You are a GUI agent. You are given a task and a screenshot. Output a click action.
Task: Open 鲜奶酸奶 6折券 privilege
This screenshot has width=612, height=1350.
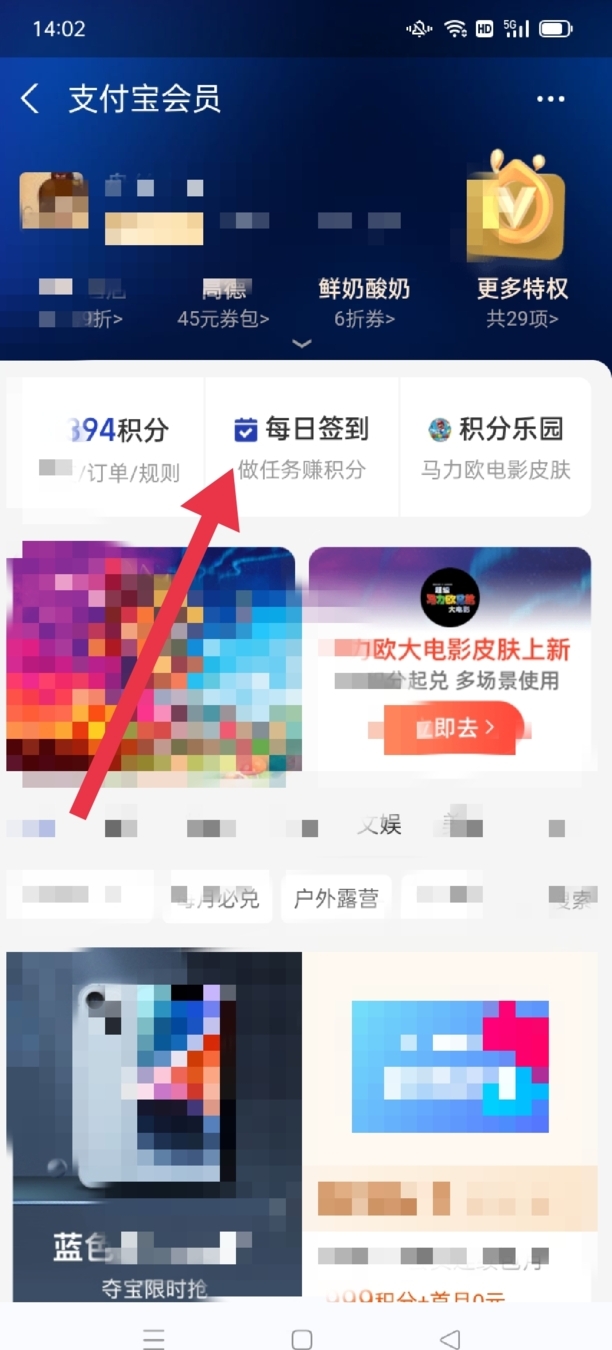click(x=364, y=302)
